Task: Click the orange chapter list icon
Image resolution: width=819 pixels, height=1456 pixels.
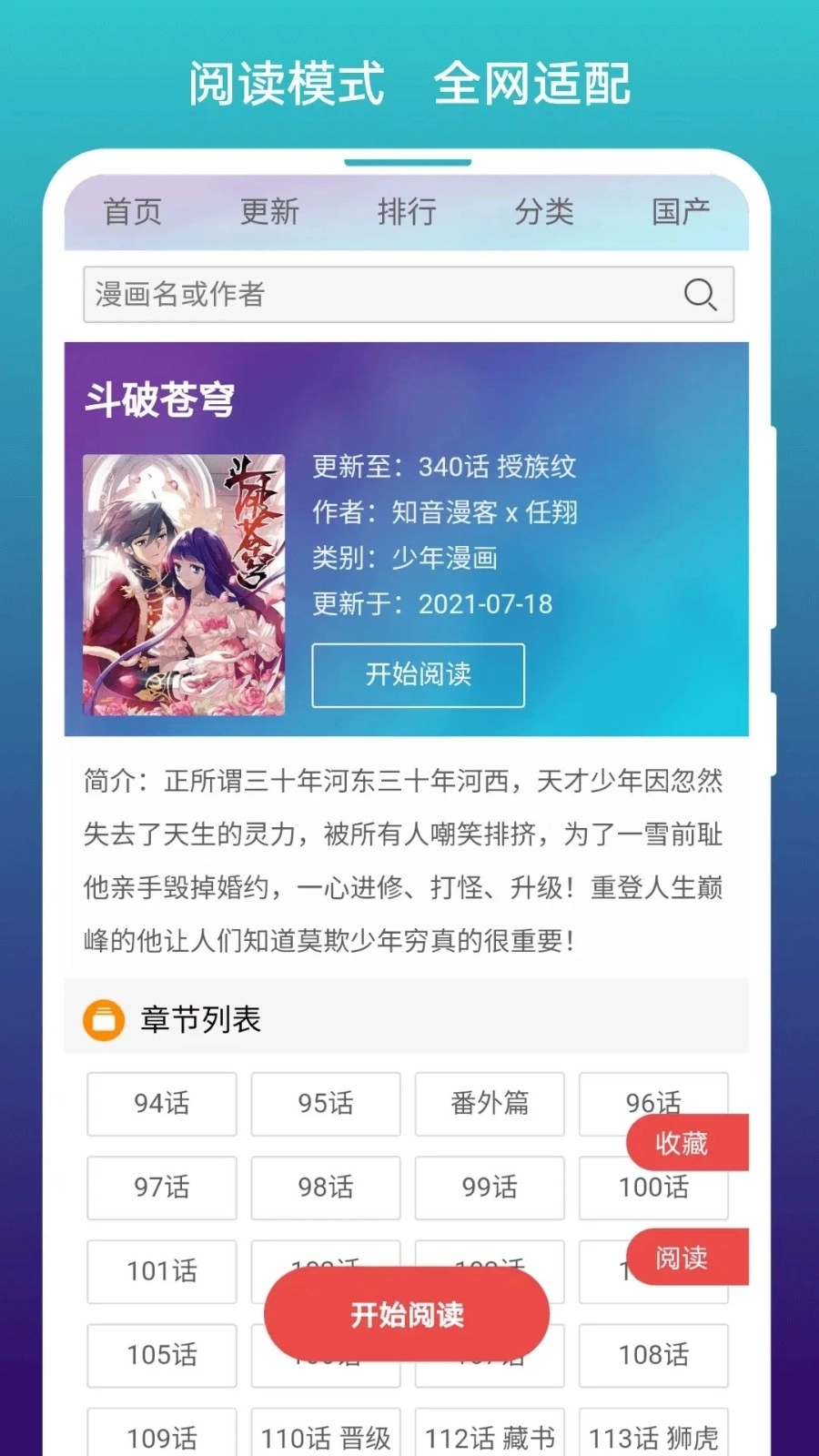Action: click(x=103, y=1020)
